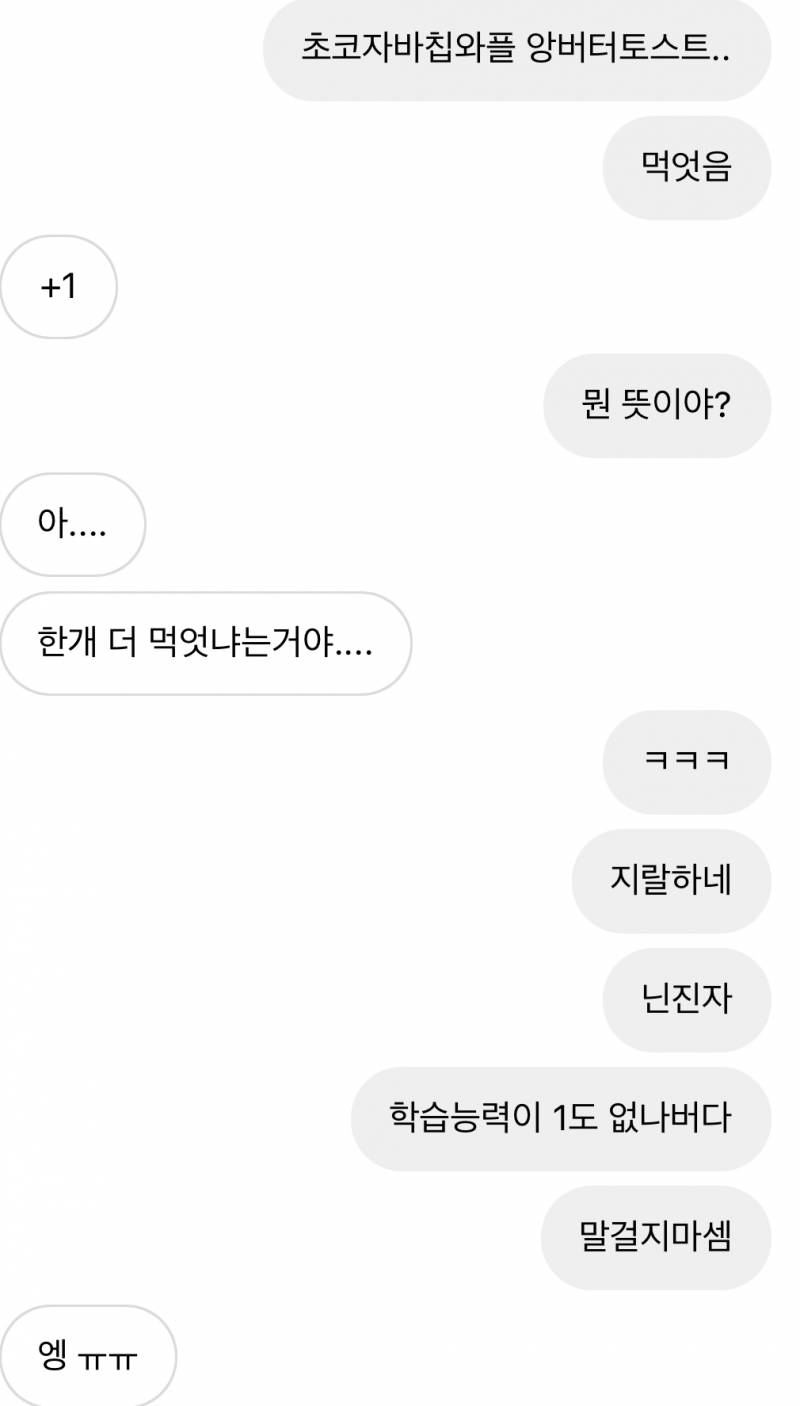Select the '지랄하네' message bubble
800x1406 pixels.
click(670, 881)
